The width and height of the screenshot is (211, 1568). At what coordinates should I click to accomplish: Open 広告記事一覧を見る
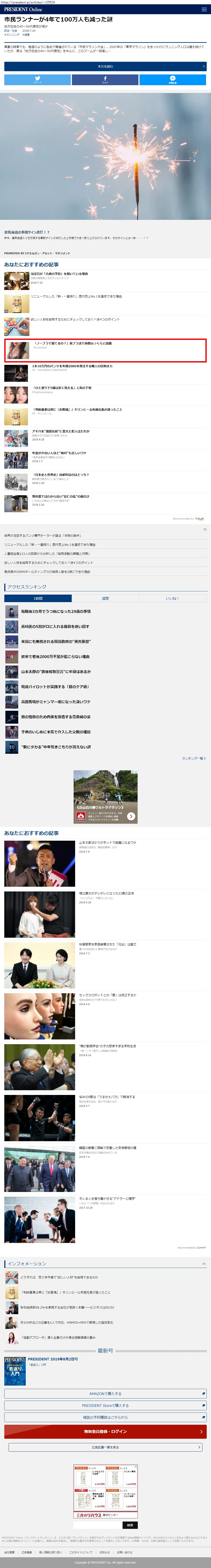point(105,1447)
